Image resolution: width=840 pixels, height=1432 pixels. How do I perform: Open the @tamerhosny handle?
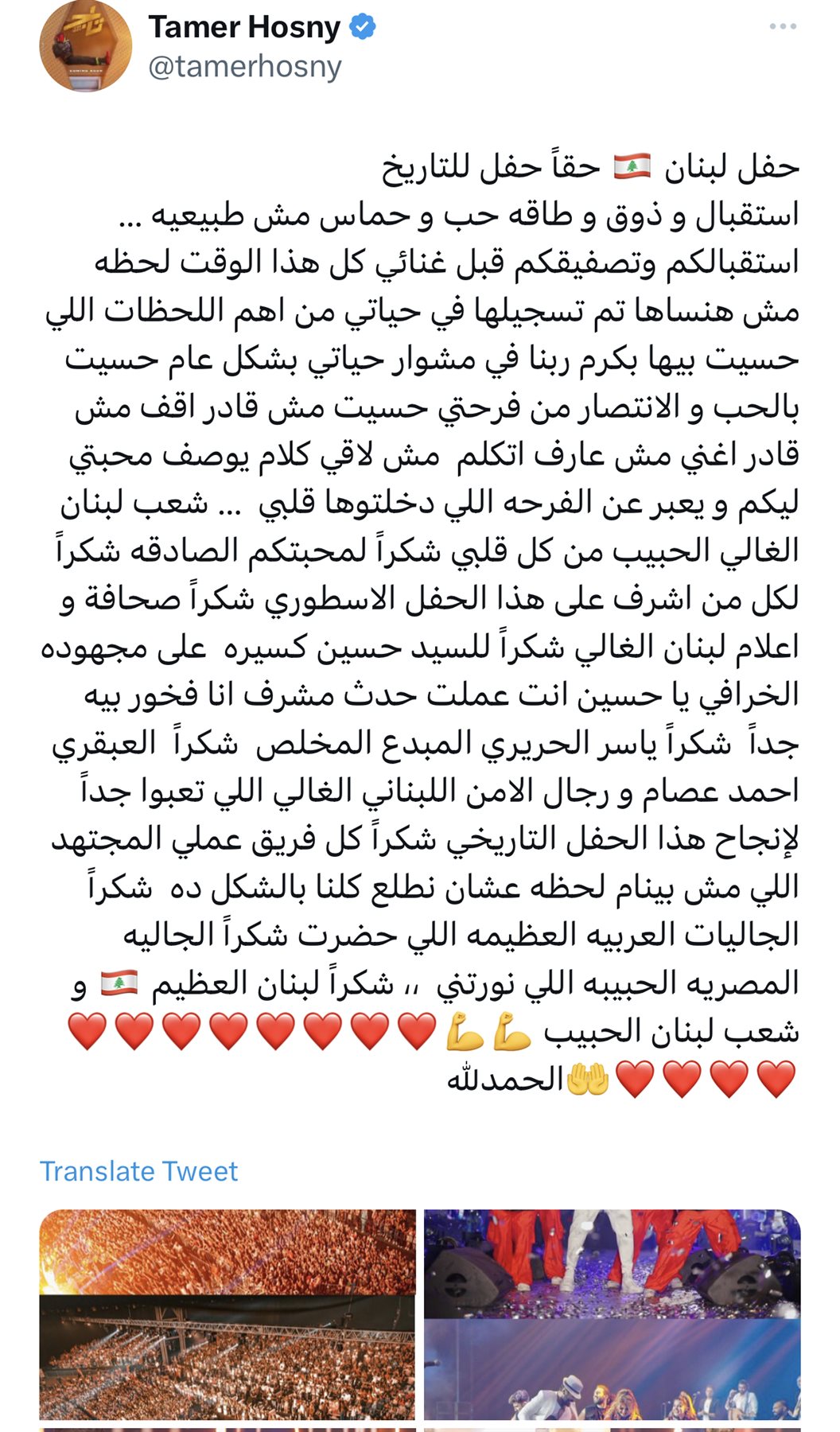coord(244,67)
